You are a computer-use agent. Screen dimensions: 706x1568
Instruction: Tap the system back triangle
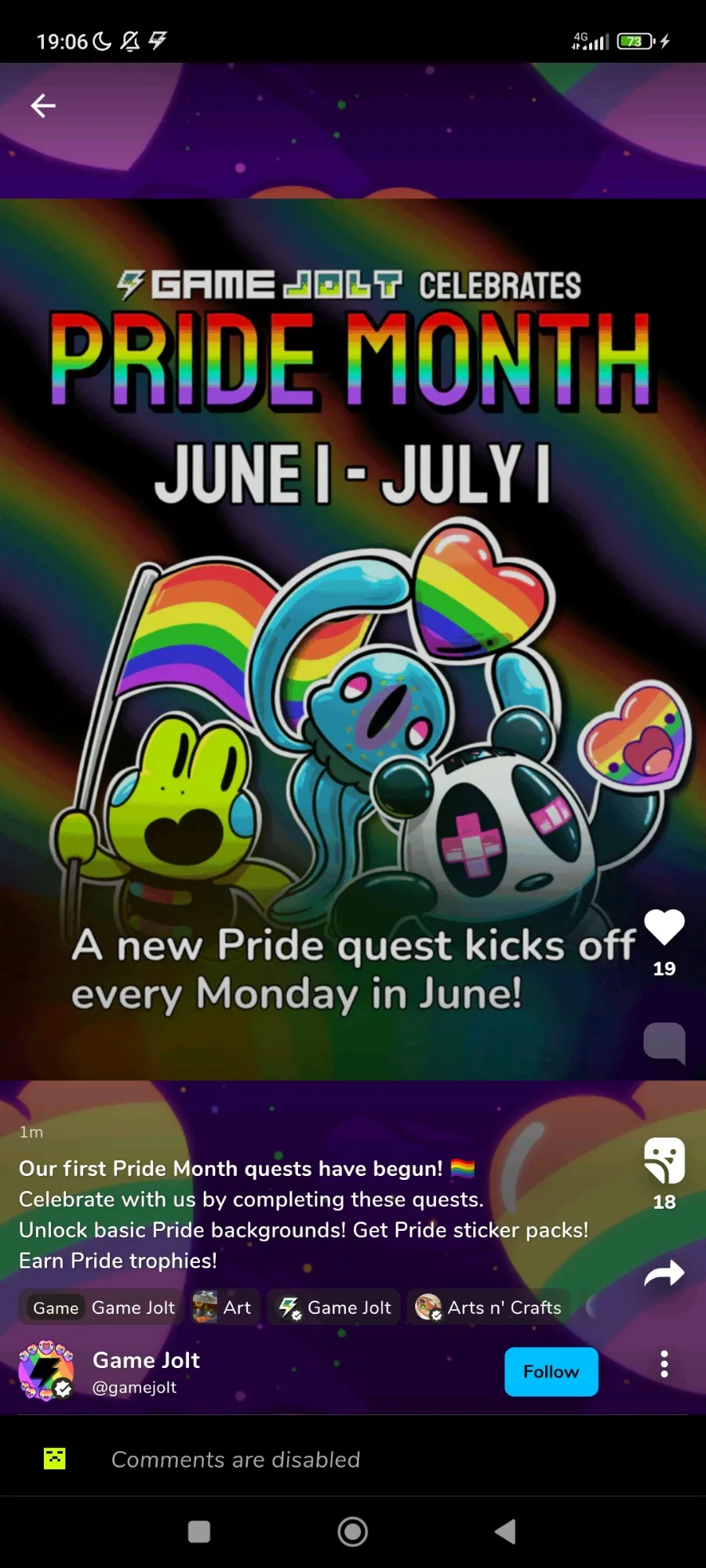pos(505,1531)
